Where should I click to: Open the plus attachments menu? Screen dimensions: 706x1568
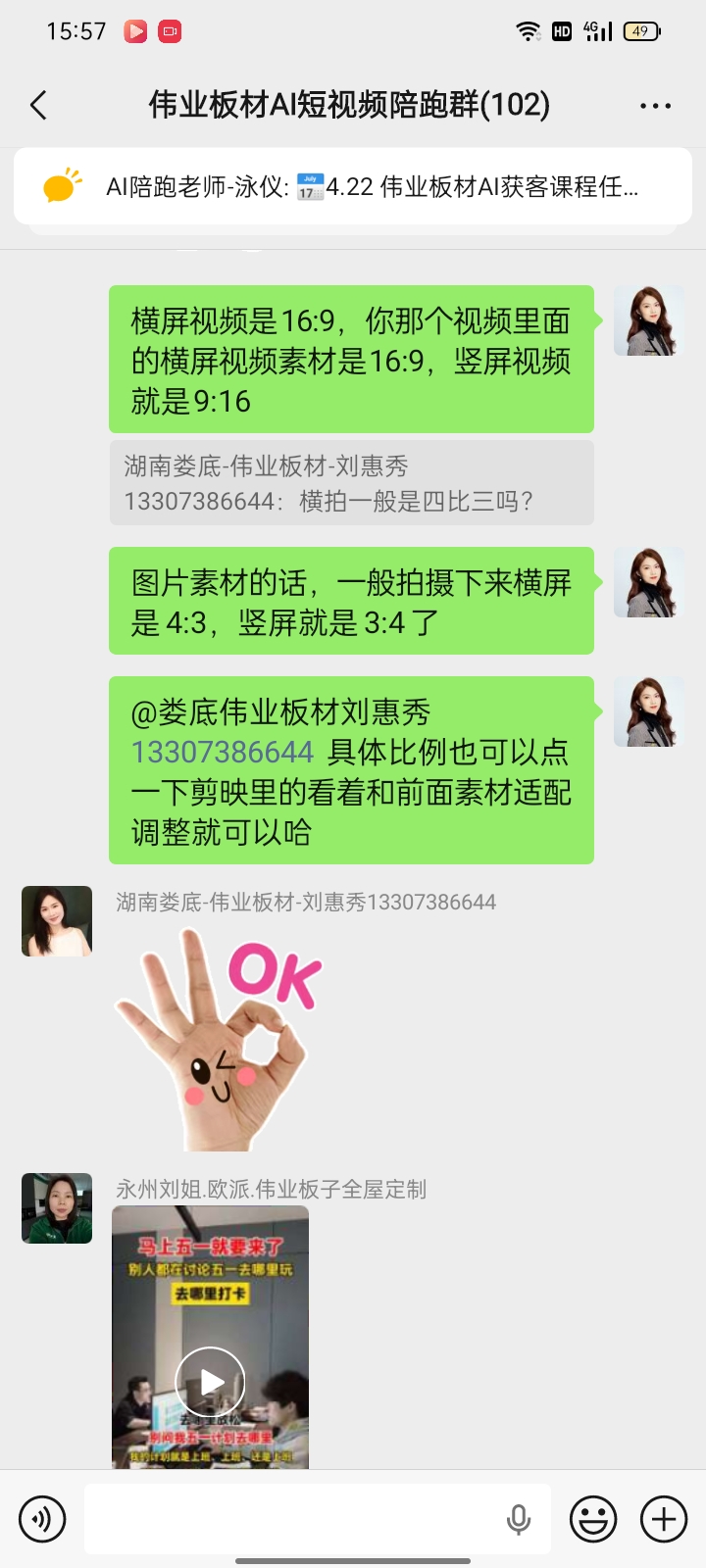coord(664,1519)
